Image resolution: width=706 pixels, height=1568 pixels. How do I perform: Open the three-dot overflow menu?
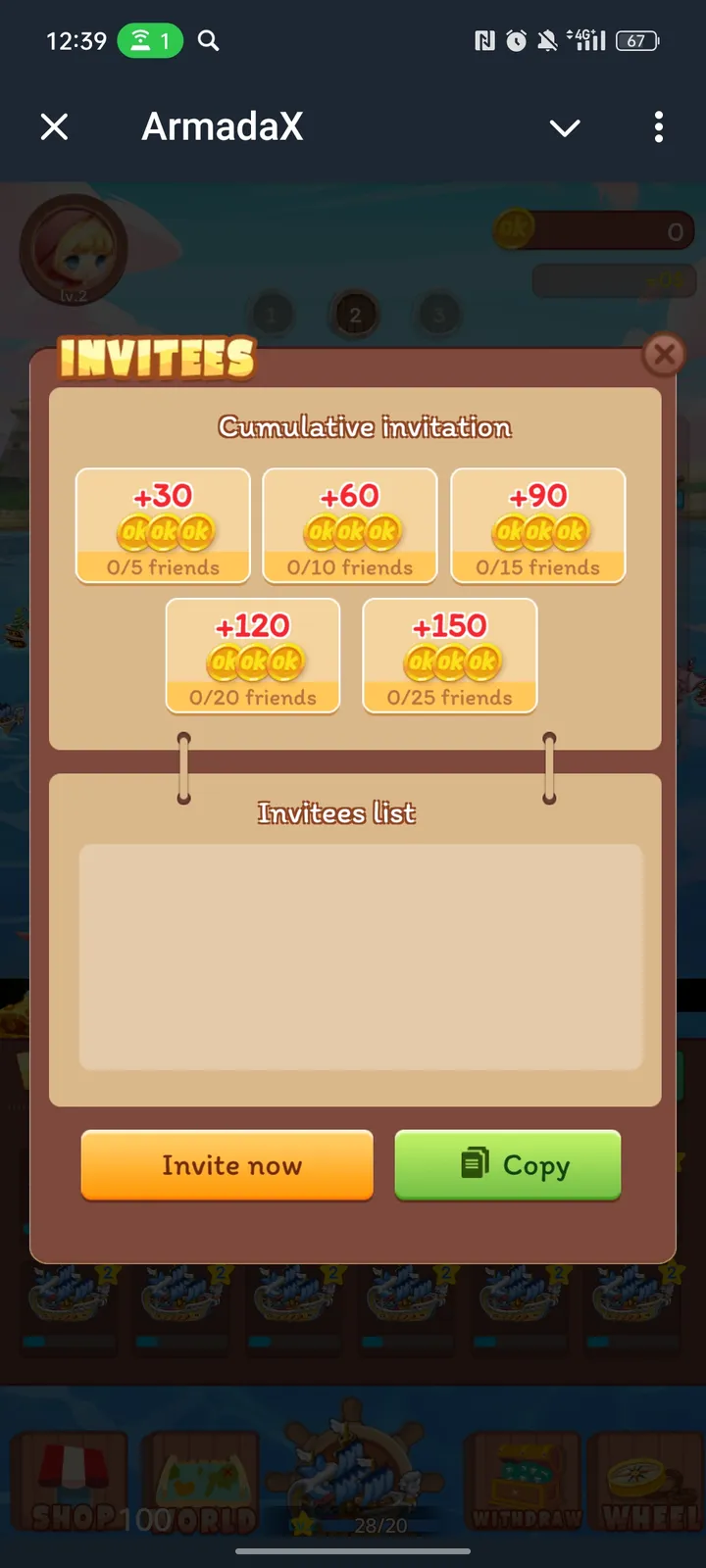[x=658, y=126]
